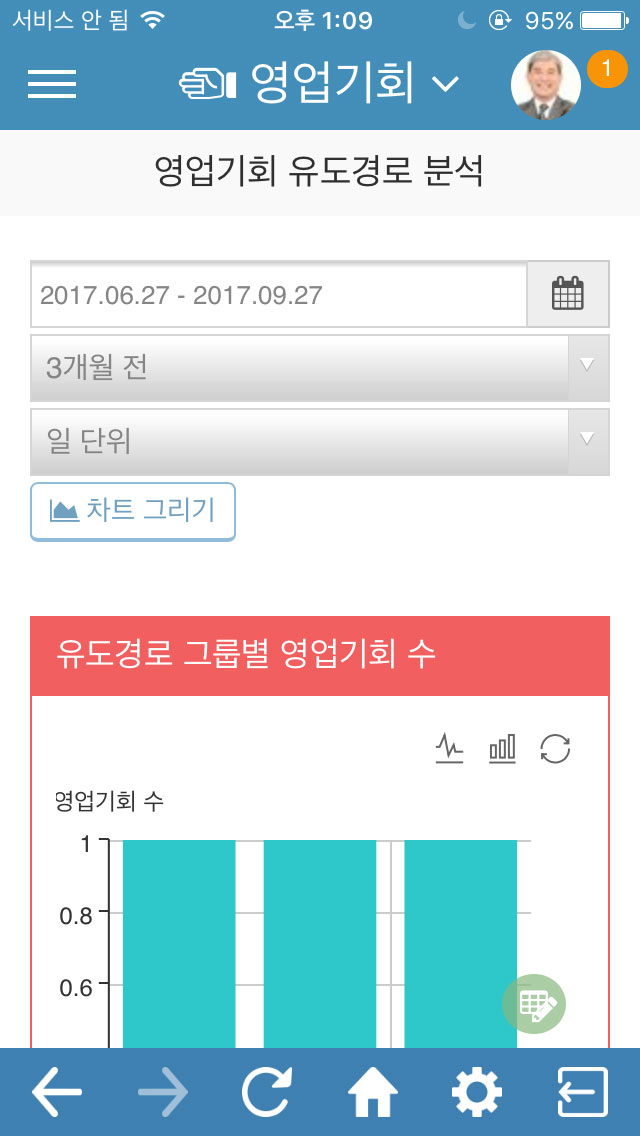Reload the page from bottom bar
The height and width of the screenshot is (1136, 640).
pyautogui.click(x=267, y=1091)
